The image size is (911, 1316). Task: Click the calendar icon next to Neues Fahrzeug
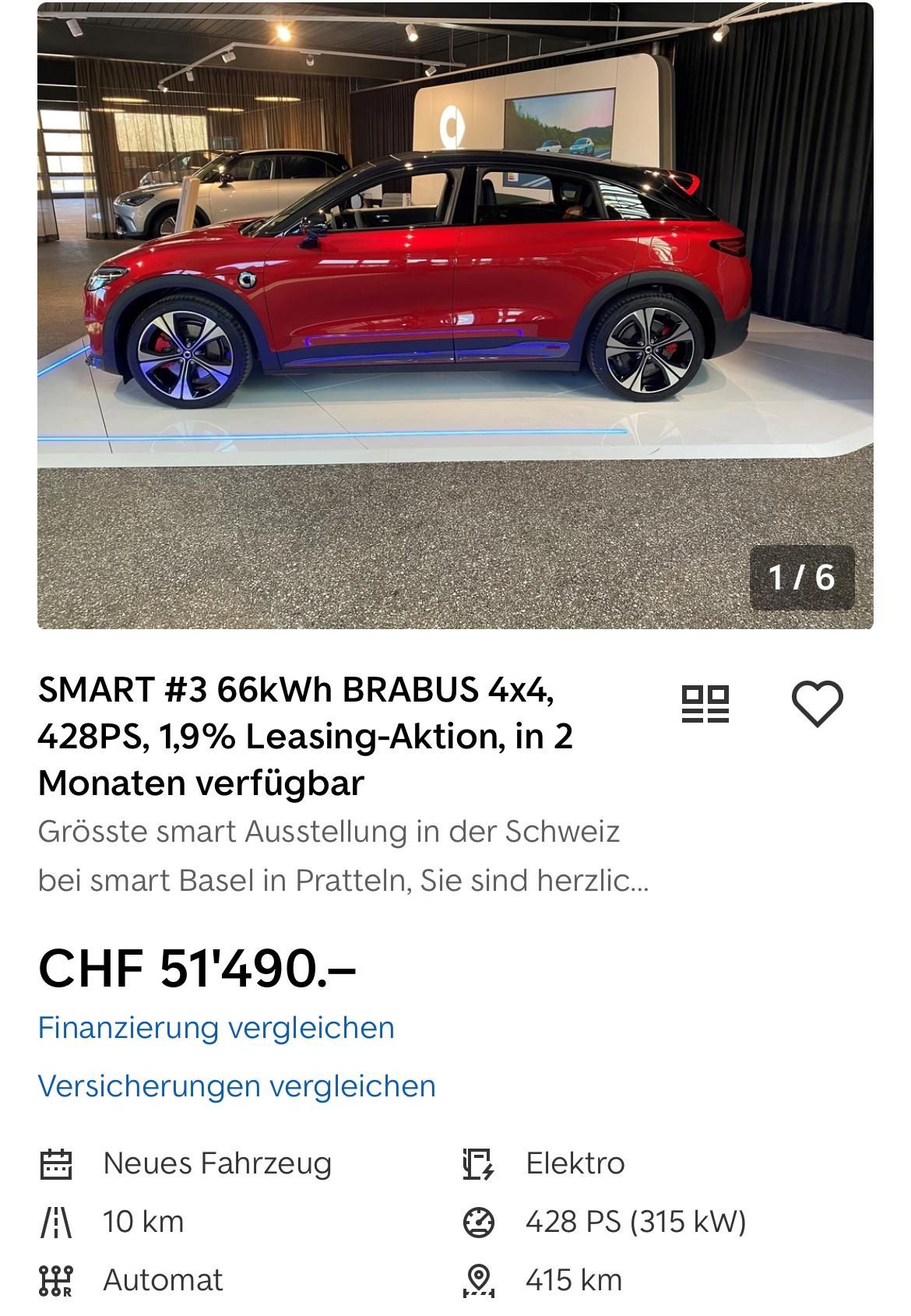point(58,1163)
